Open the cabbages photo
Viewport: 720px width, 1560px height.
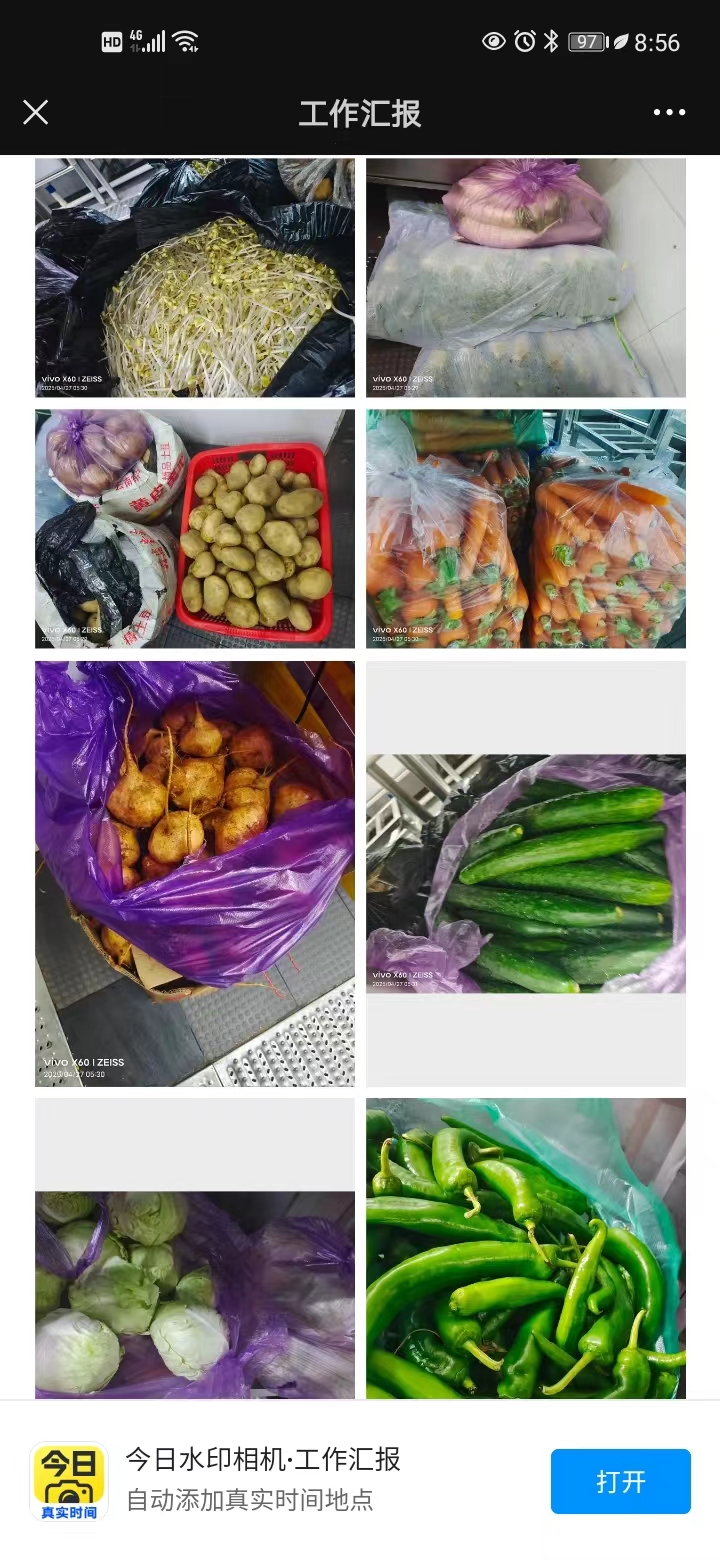(x=195, y=1290)
